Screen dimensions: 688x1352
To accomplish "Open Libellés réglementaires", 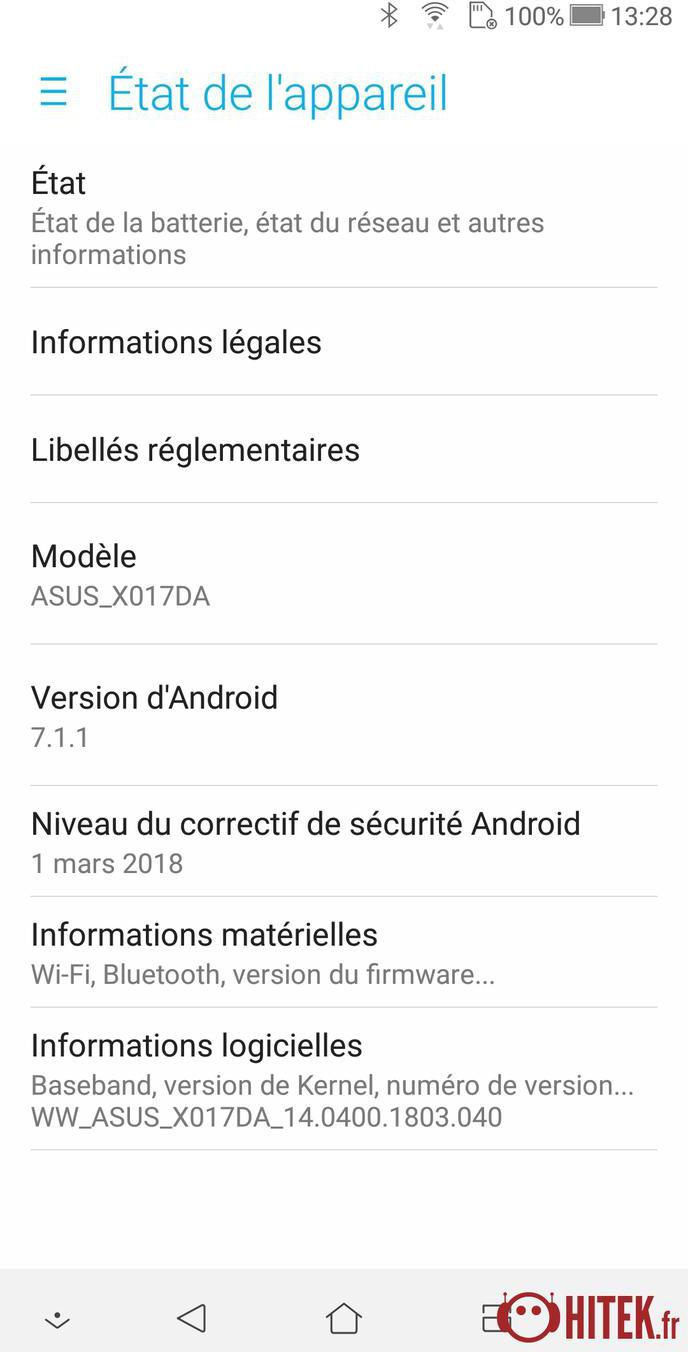I will (x=344, y=449).
